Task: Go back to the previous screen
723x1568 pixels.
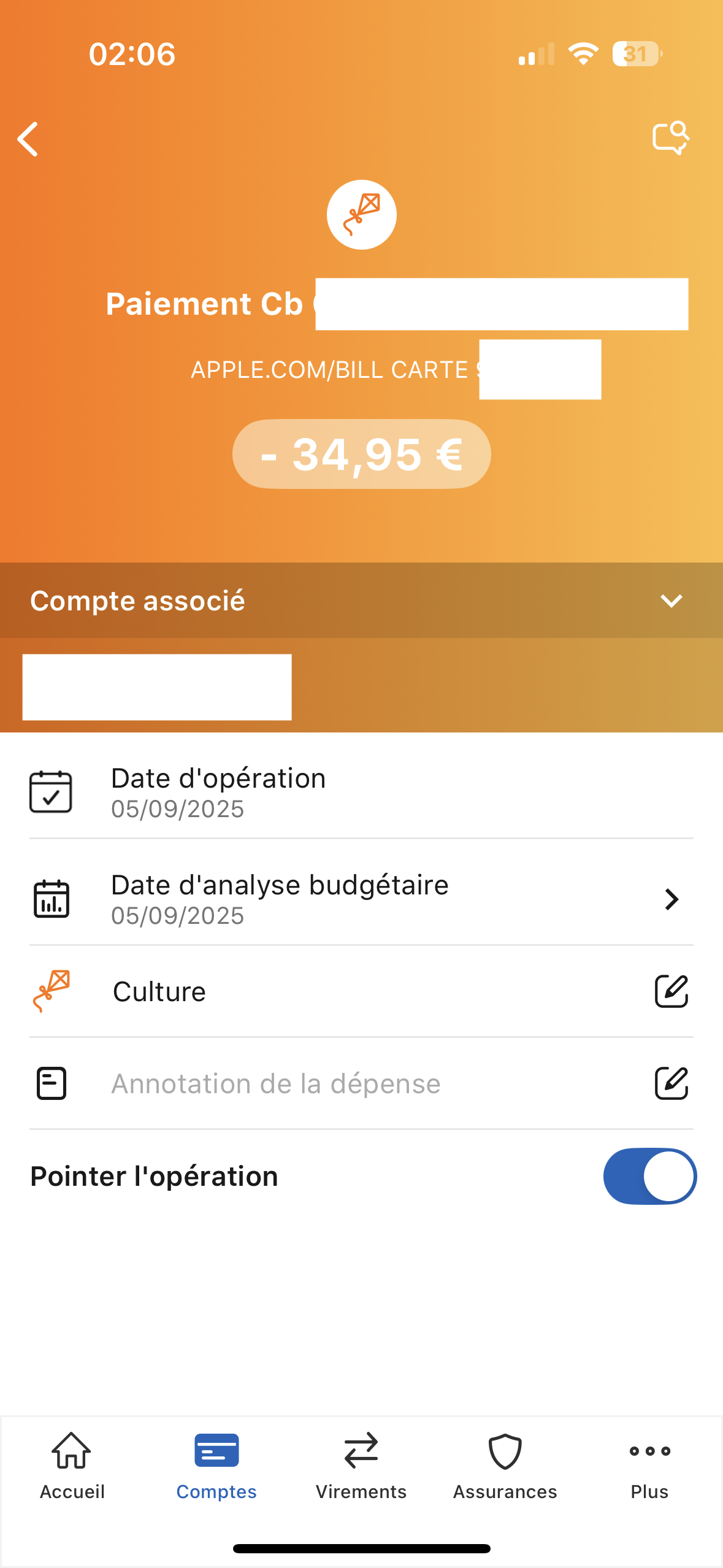Action: coord(28,139)
